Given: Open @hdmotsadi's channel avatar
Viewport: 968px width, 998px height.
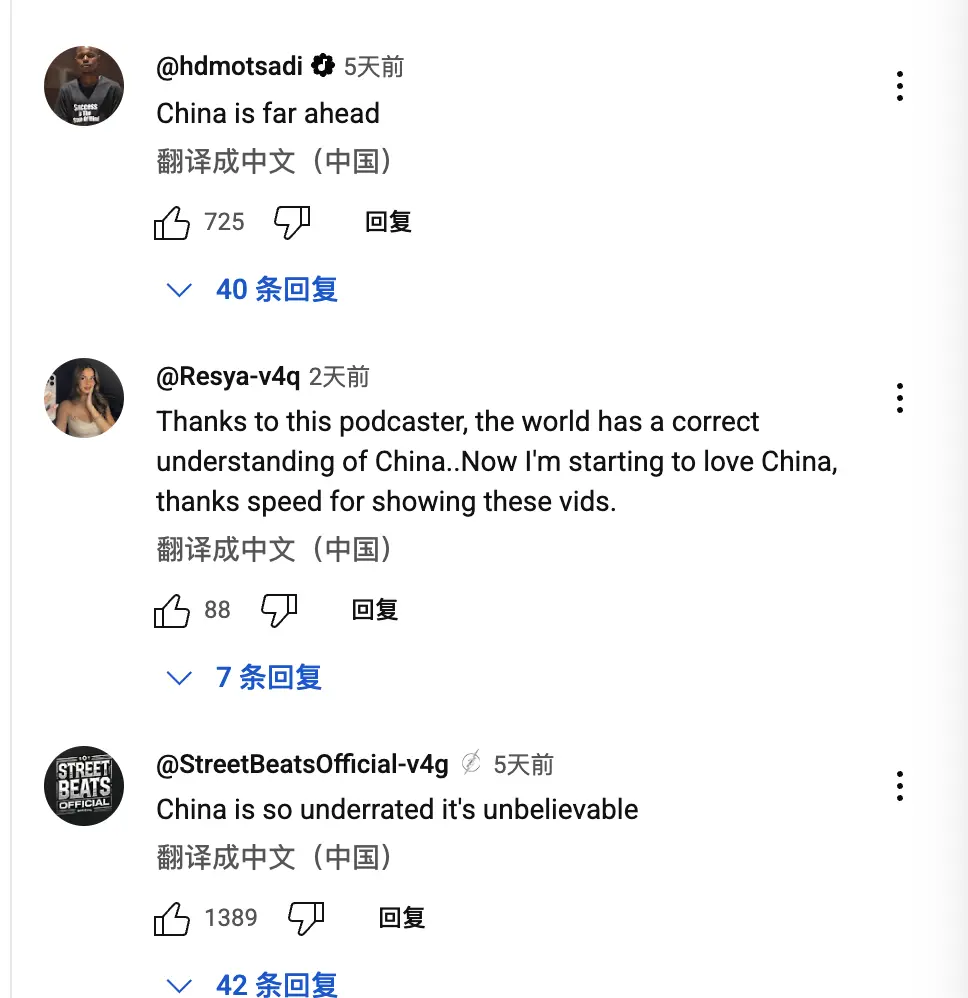Looking at the screenshot, I should 84,86.
